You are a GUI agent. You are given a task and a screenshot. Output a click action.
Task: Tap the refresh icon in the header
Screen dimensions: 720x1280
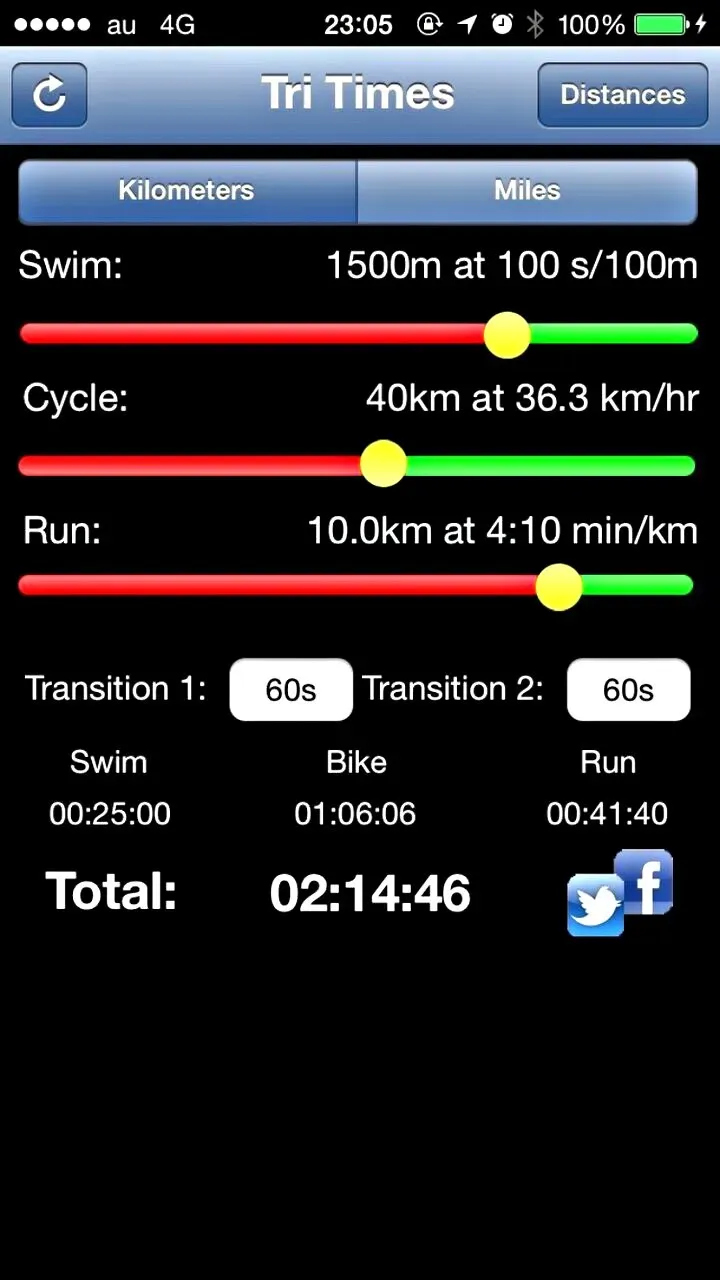(49, 95)
